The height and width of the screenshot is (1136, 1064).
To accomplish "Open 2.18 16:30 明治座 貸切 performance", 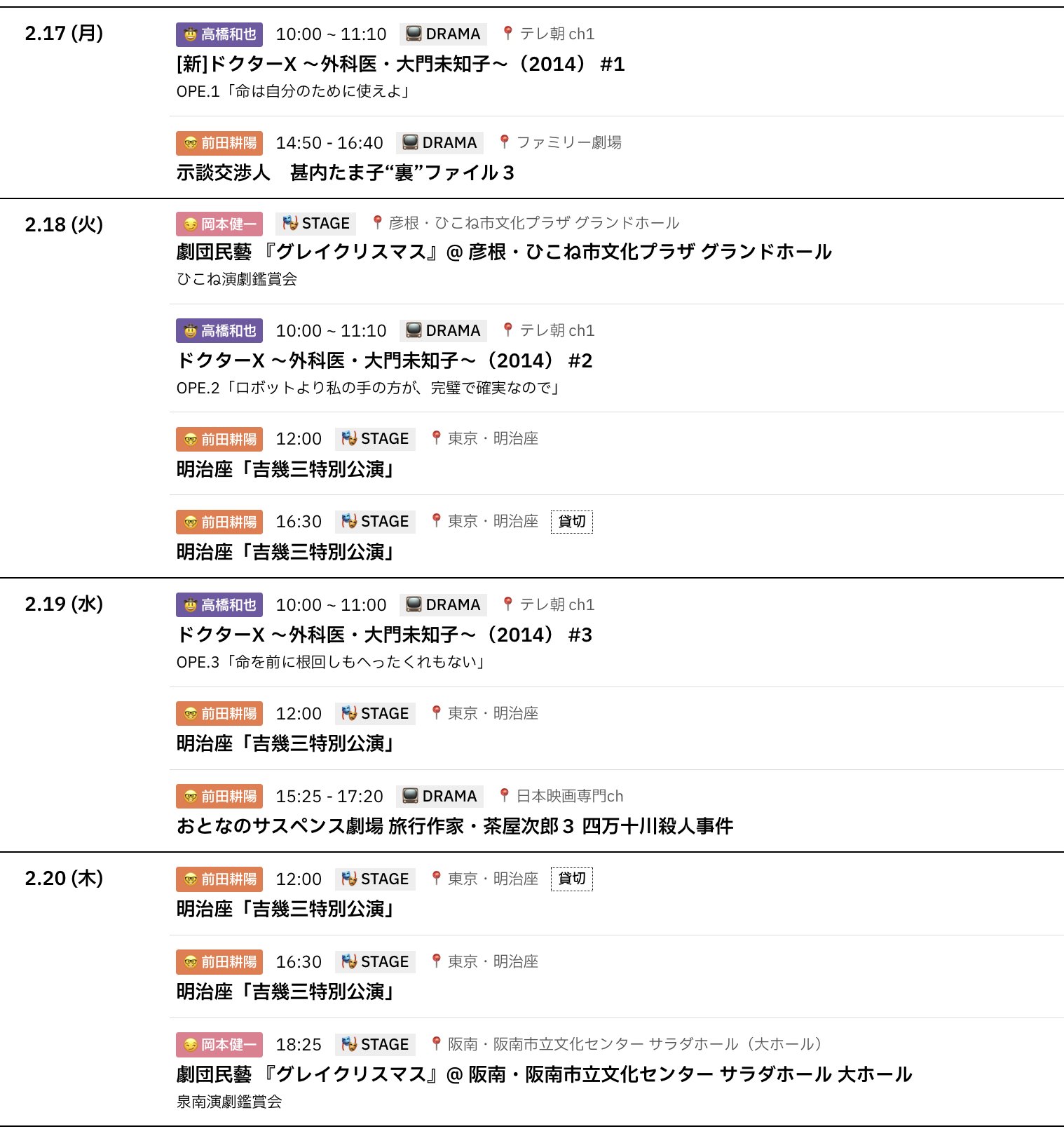I will coord(285,552).
